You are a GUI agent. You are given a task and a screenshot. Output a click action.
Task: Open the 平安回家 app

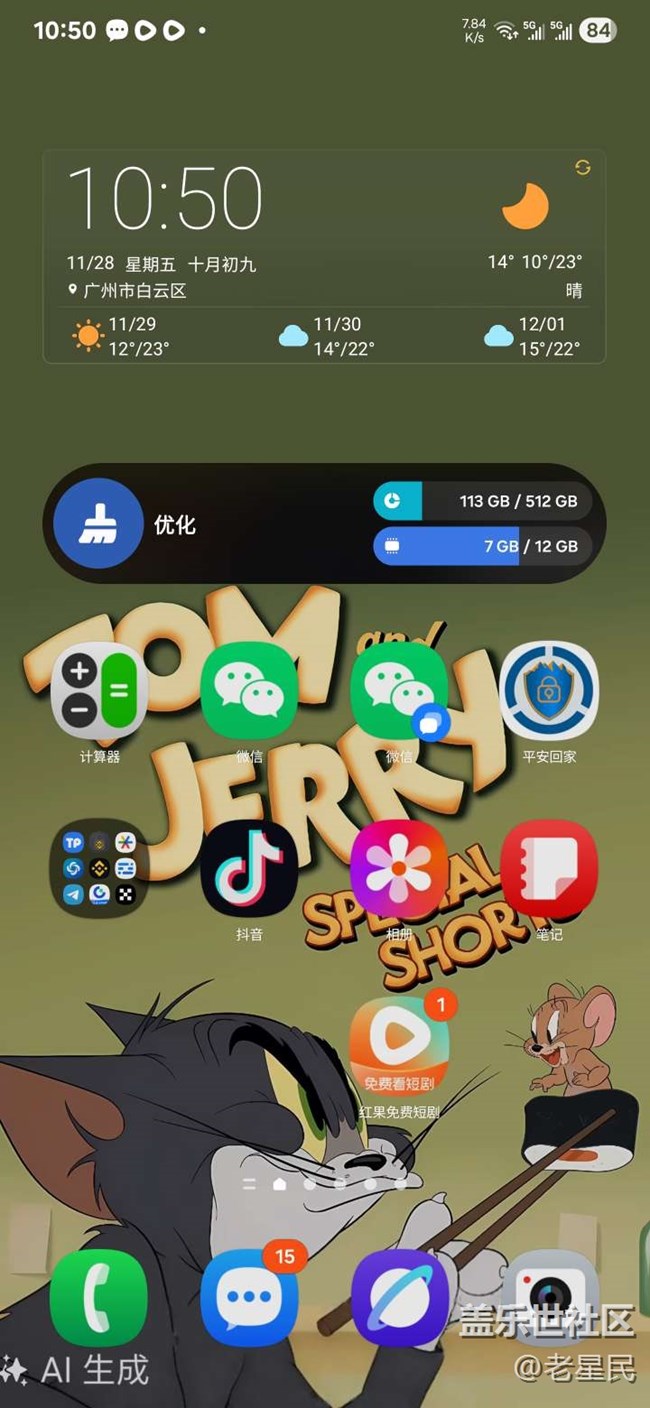click(x=549, y=691)
